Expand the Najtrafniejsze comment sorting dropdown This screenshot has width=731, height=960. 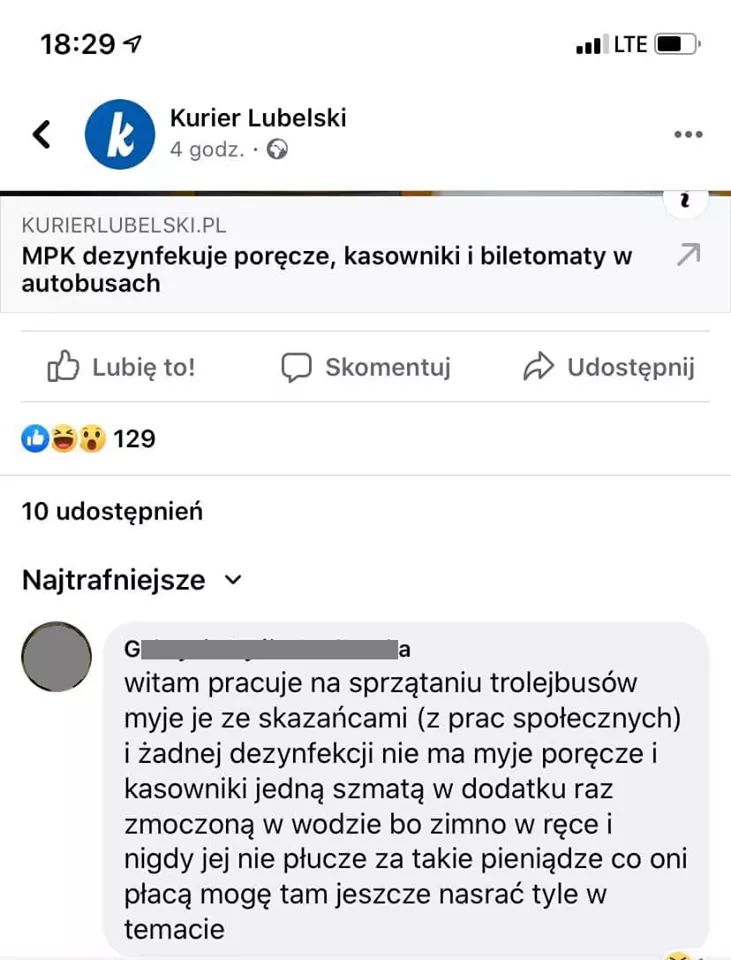click(132, 580)
